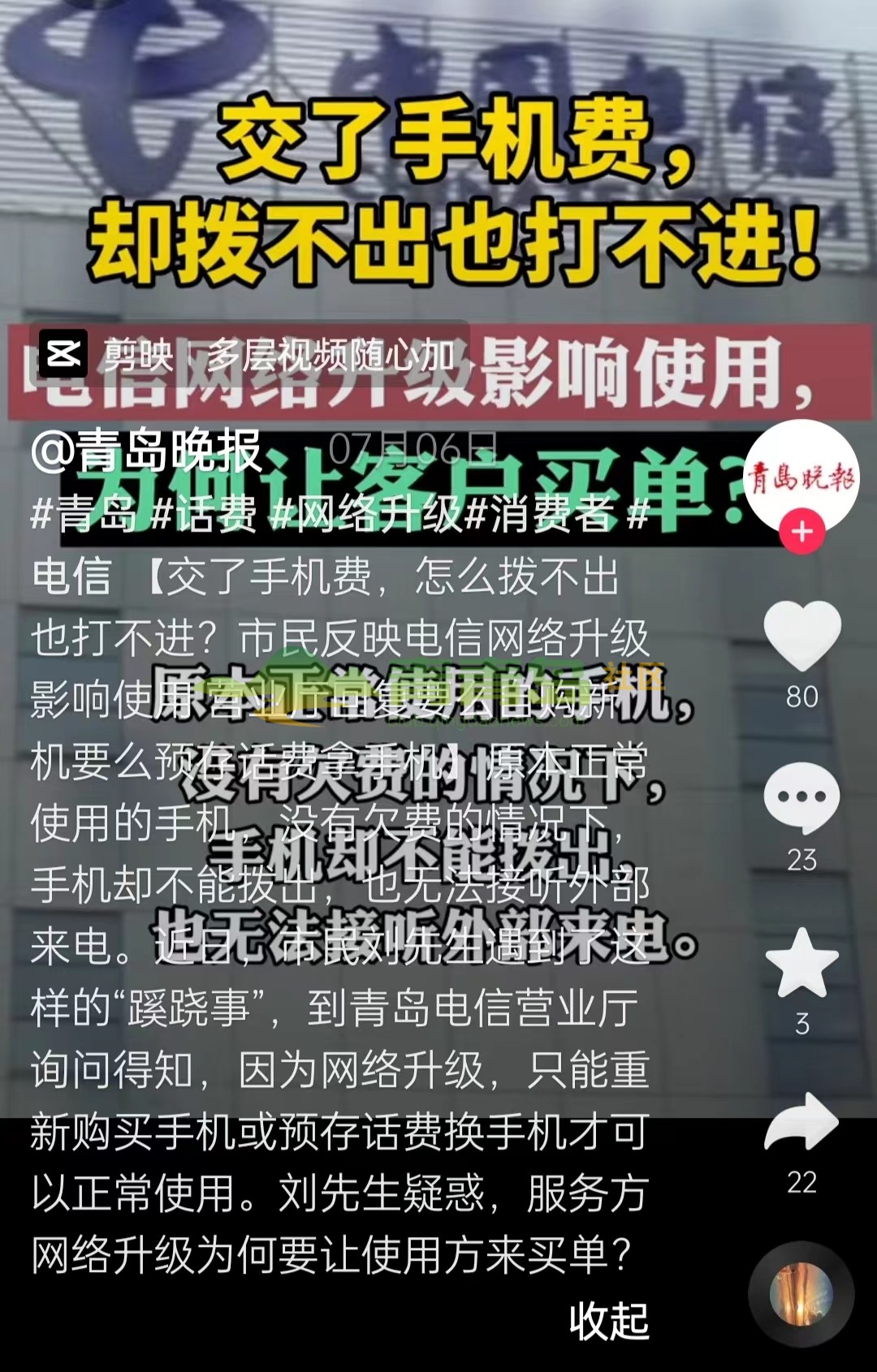Open the #话费 hashtag
The height and width of the screenshot is (1372, 877).
click(205, 514)
